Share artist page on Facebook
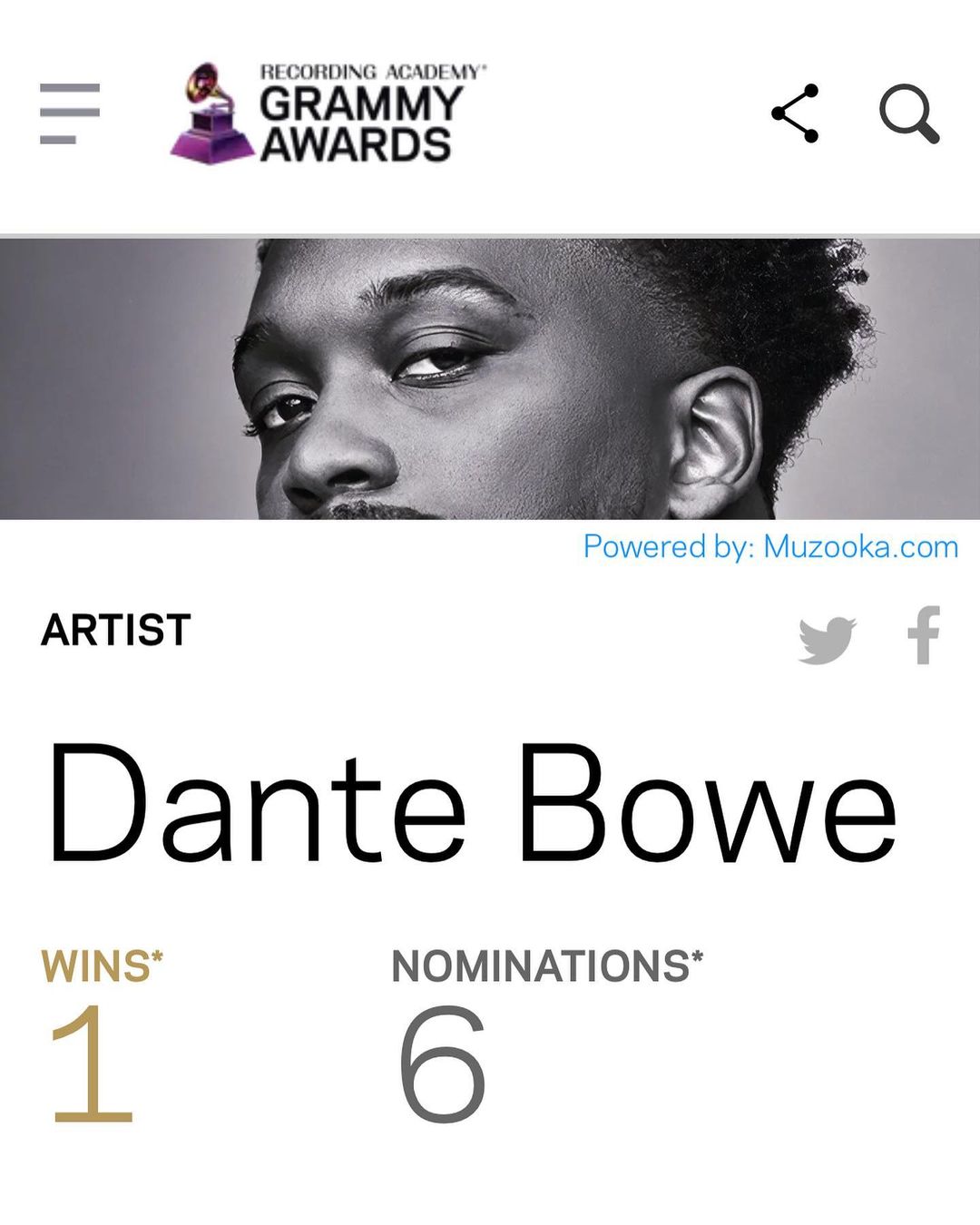This screenshot has height=1225, width=980. 924,635
